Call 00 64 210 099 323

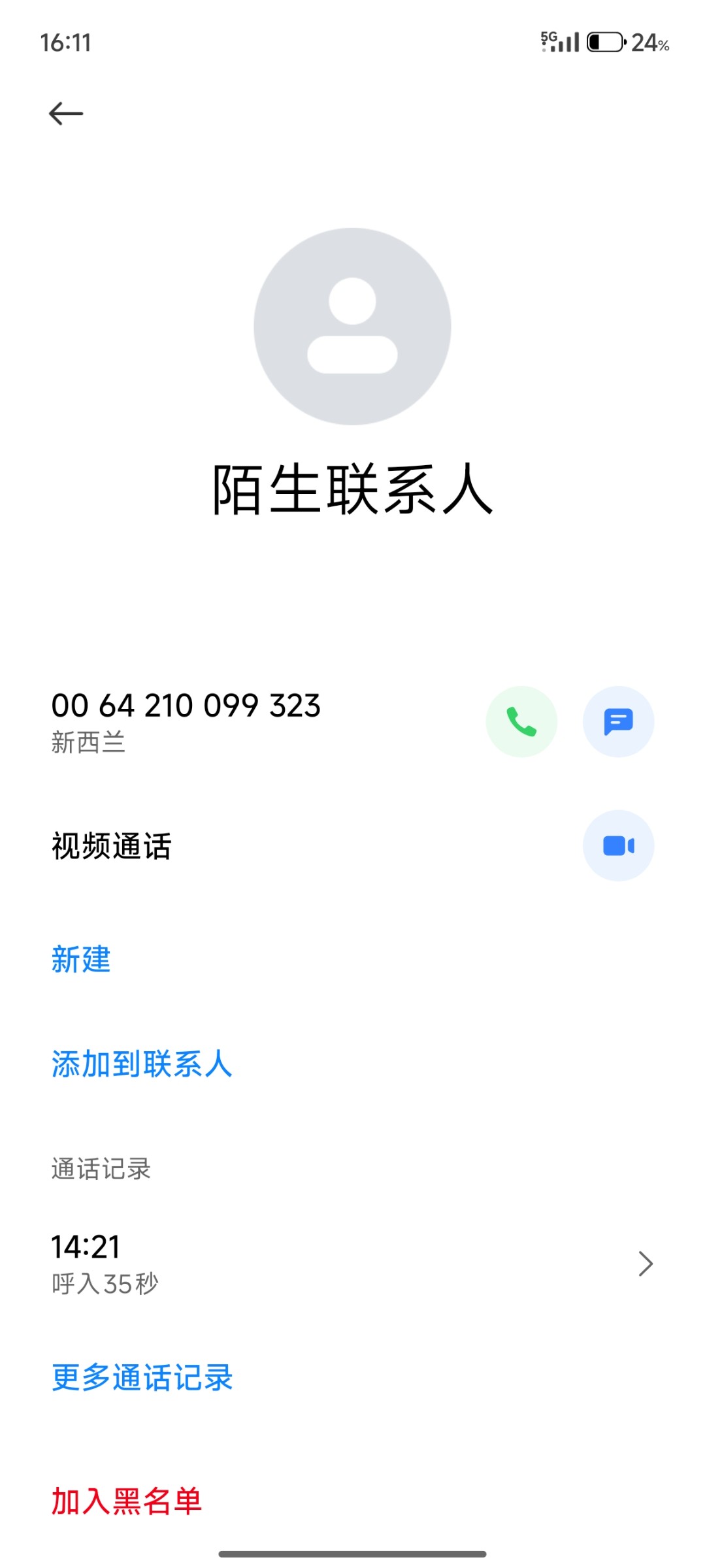pos(521,721)
